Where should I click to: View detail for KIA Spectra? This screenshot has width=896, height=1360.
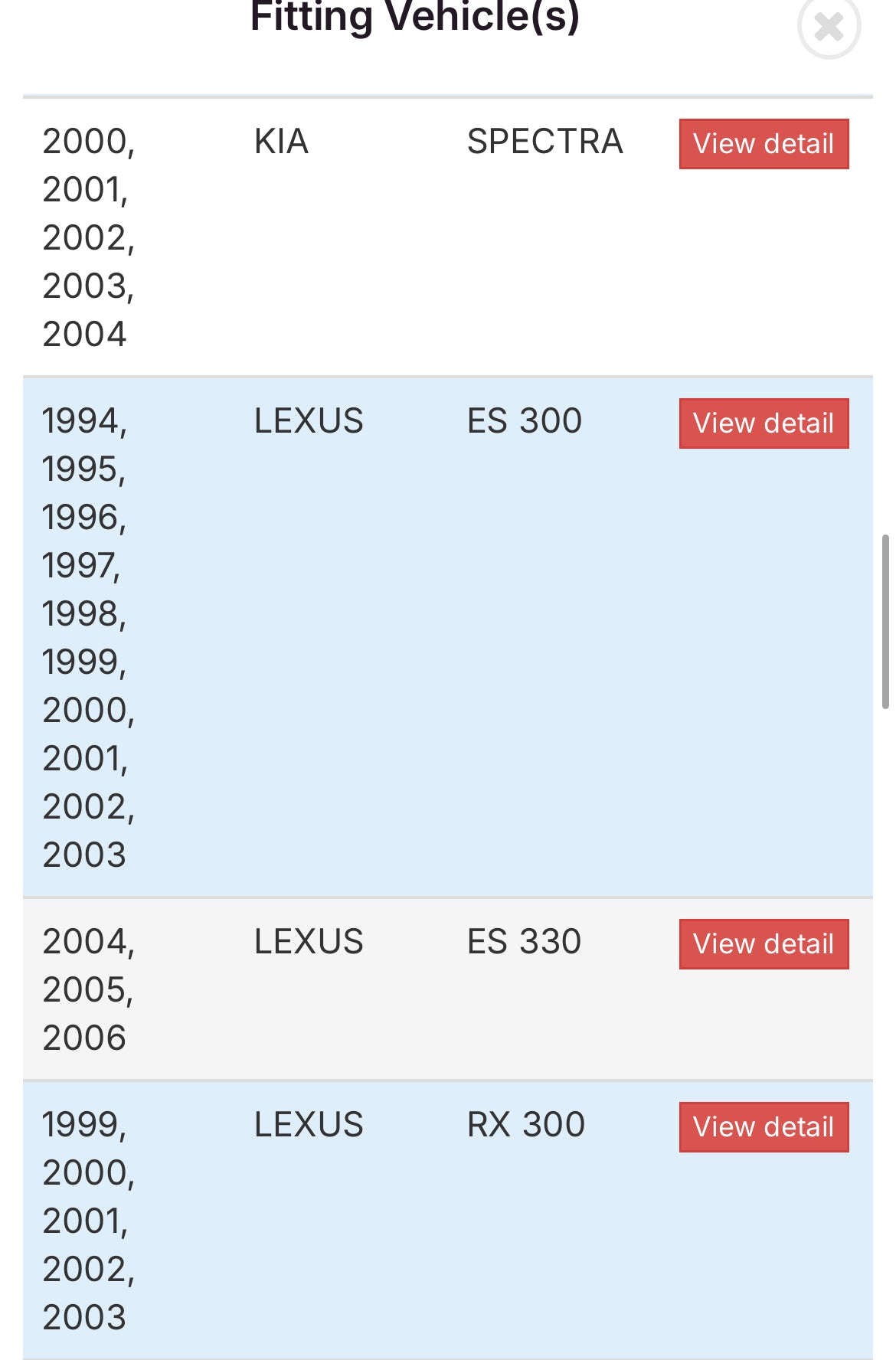[764, 144]
